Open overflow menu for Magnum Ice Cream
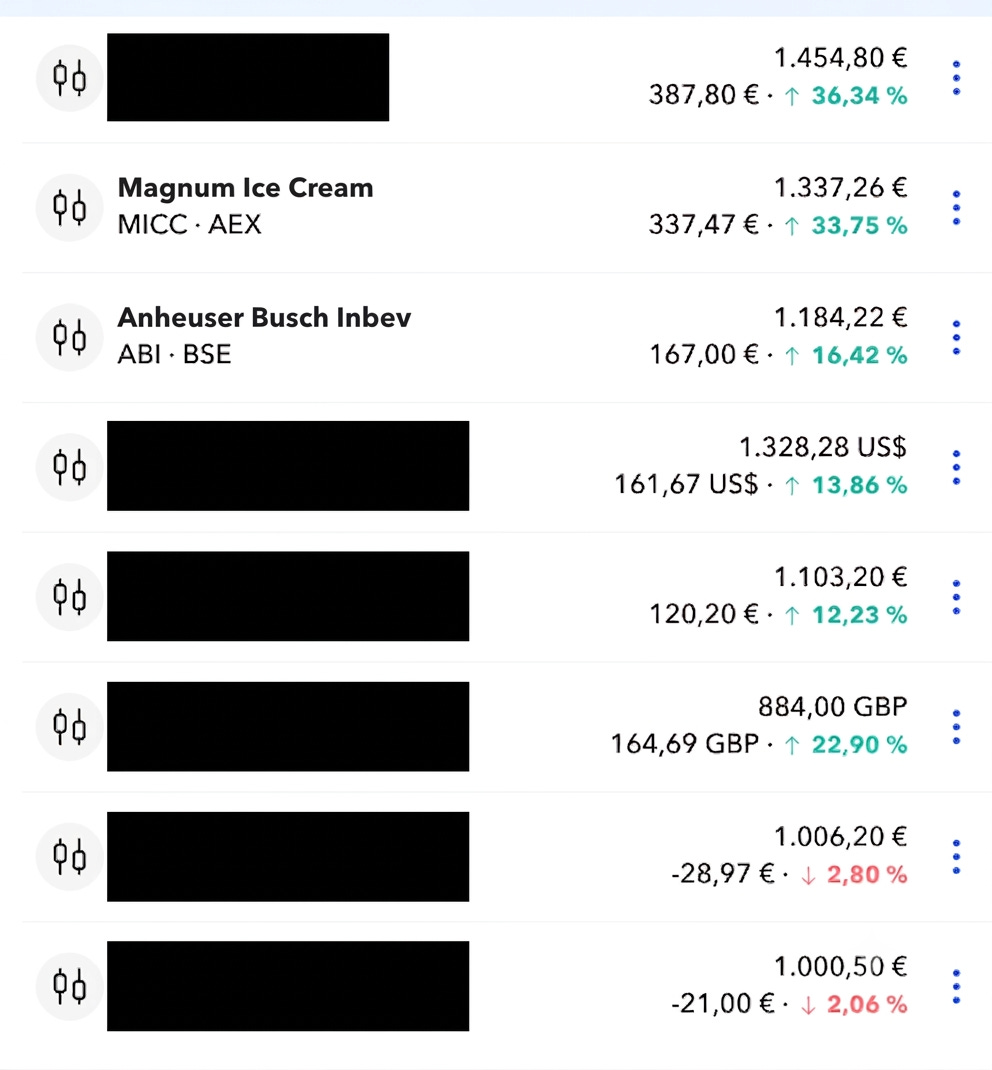Image resolution: width=992 pixels, height=1070 pixels. [956, 207]
